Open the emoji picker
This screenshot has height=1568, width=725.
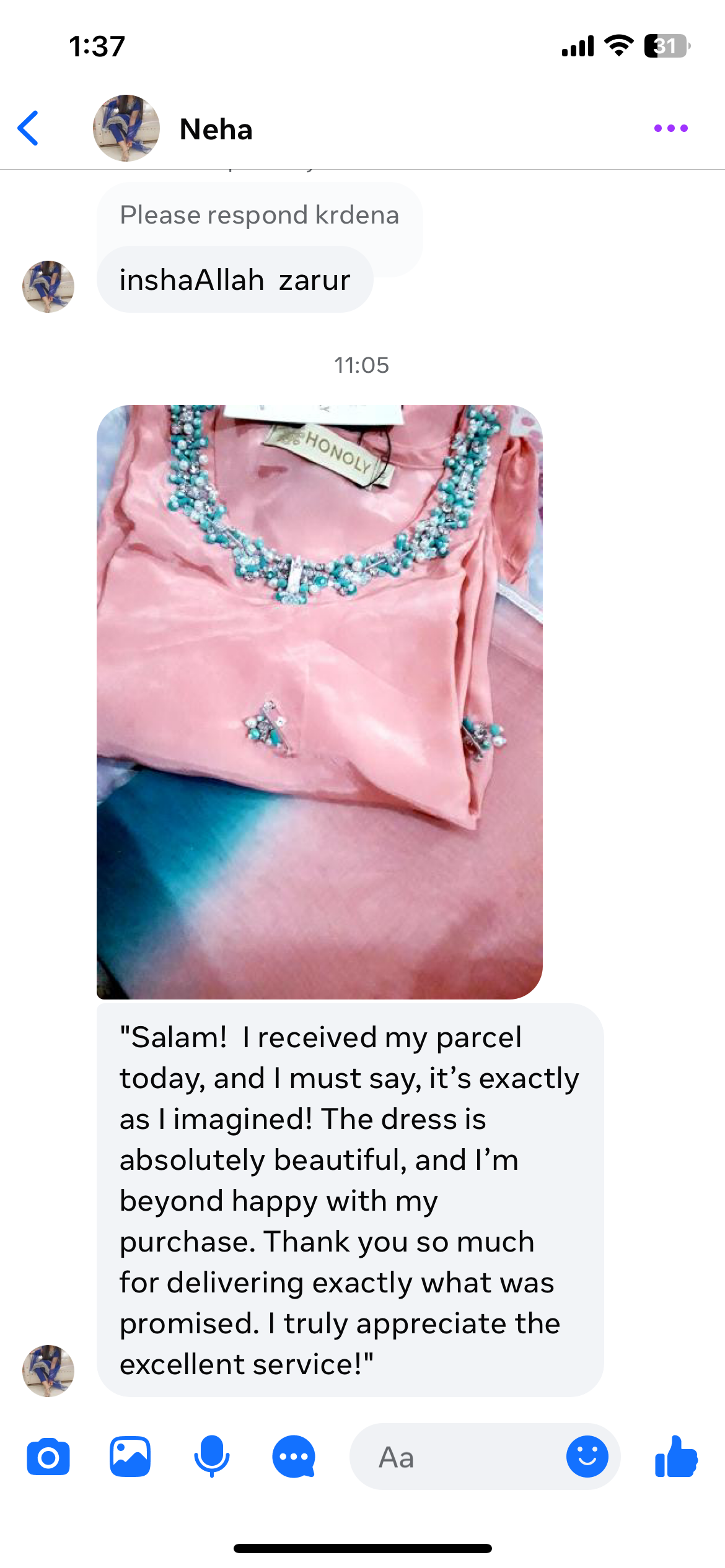(586, 1457)
